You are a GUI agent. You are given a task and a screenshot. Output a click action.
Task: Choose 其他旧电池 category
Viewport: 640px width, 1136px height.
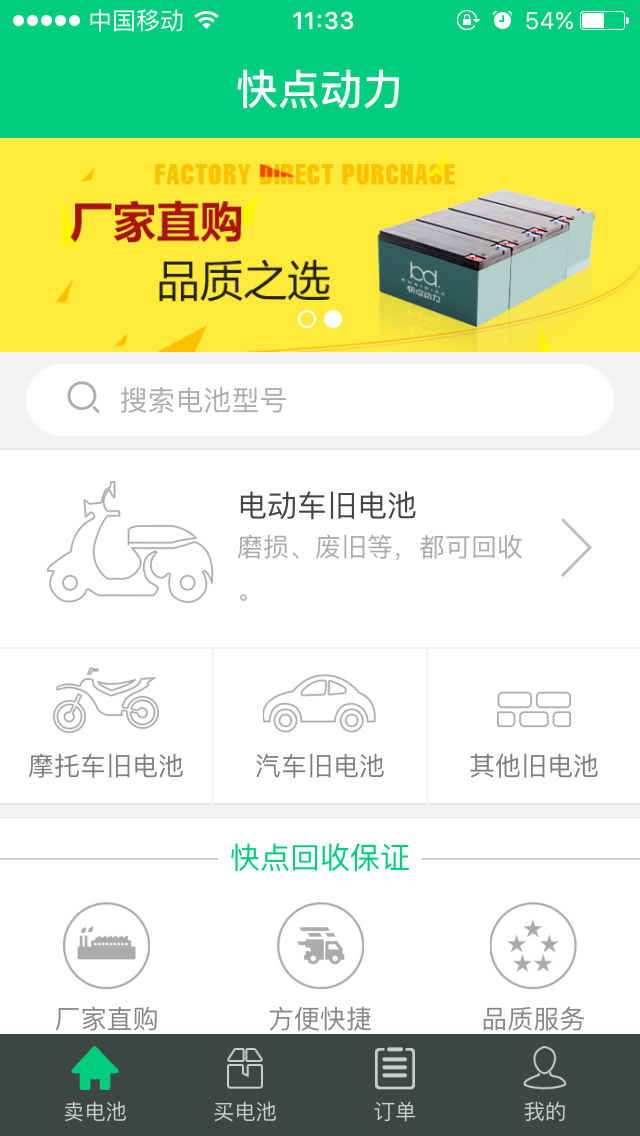(x=534, y=725)
